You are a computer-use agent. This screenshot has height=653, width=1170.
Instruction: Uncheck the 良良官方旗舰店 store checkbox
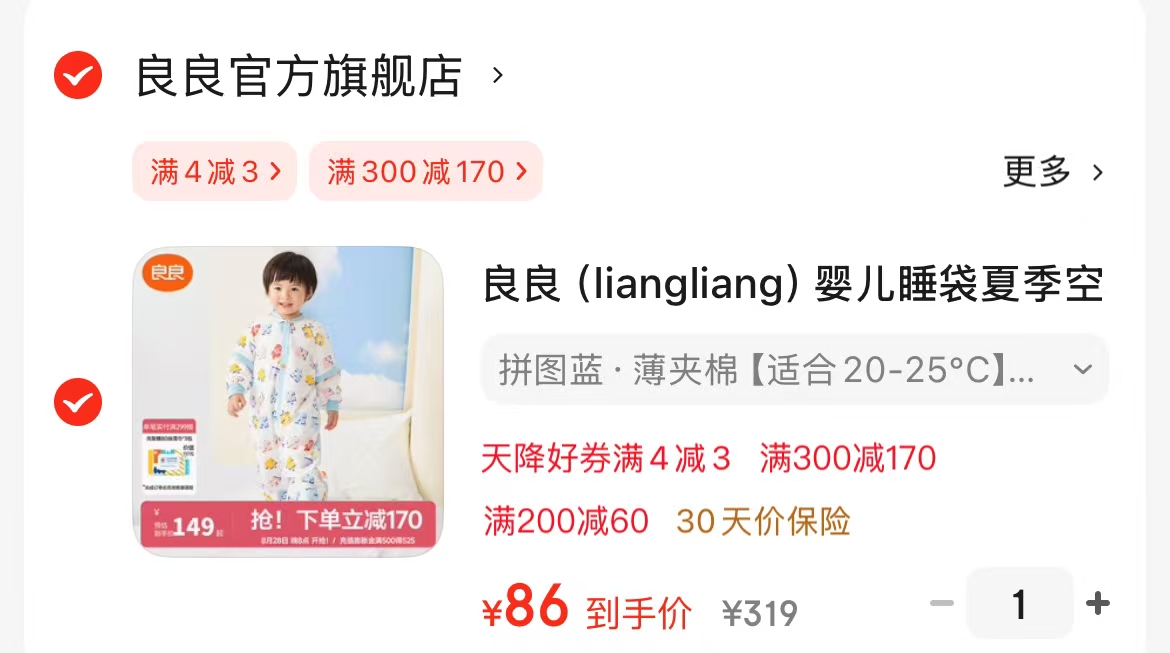[x=78, y=75]
